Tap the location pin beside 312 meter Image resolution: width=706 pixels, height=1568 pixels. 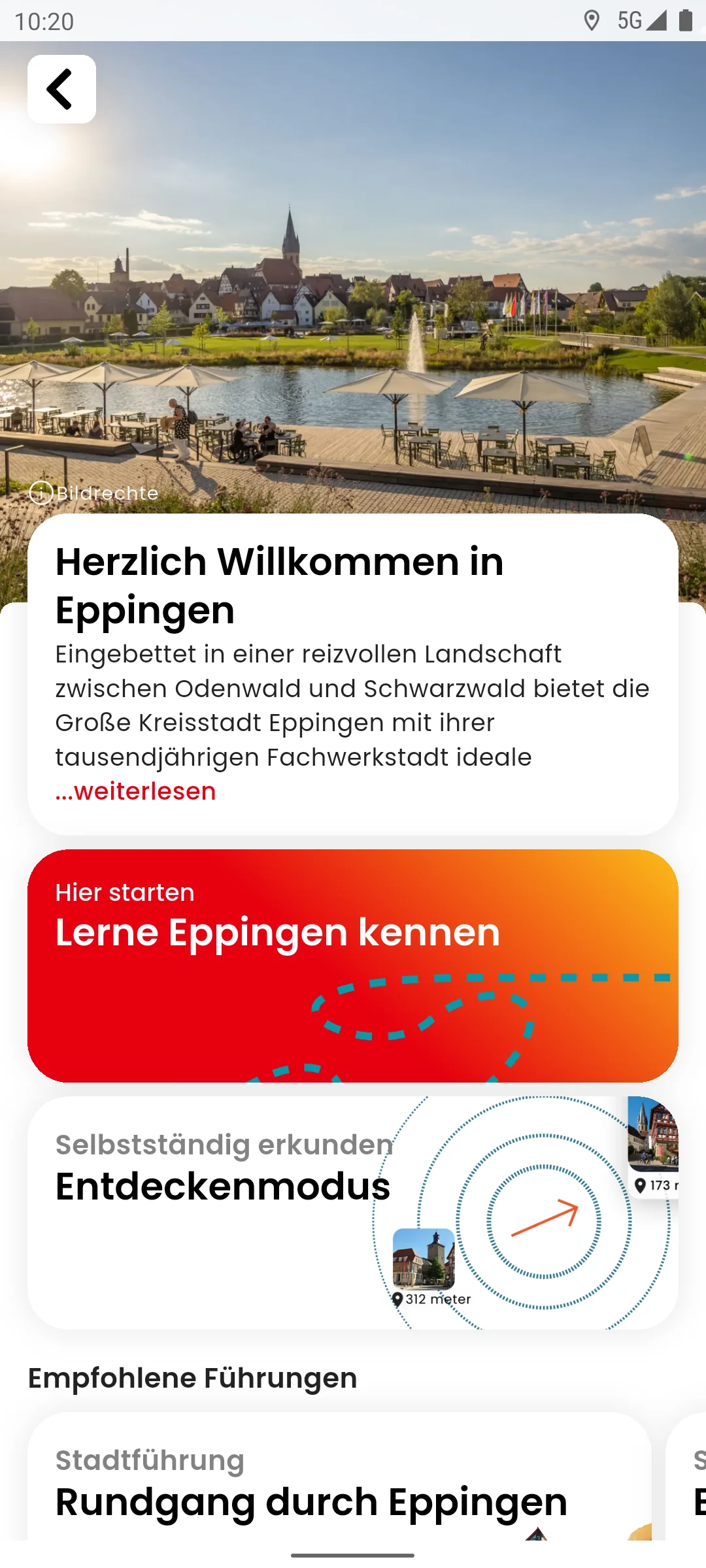(x=399, y=1299)
